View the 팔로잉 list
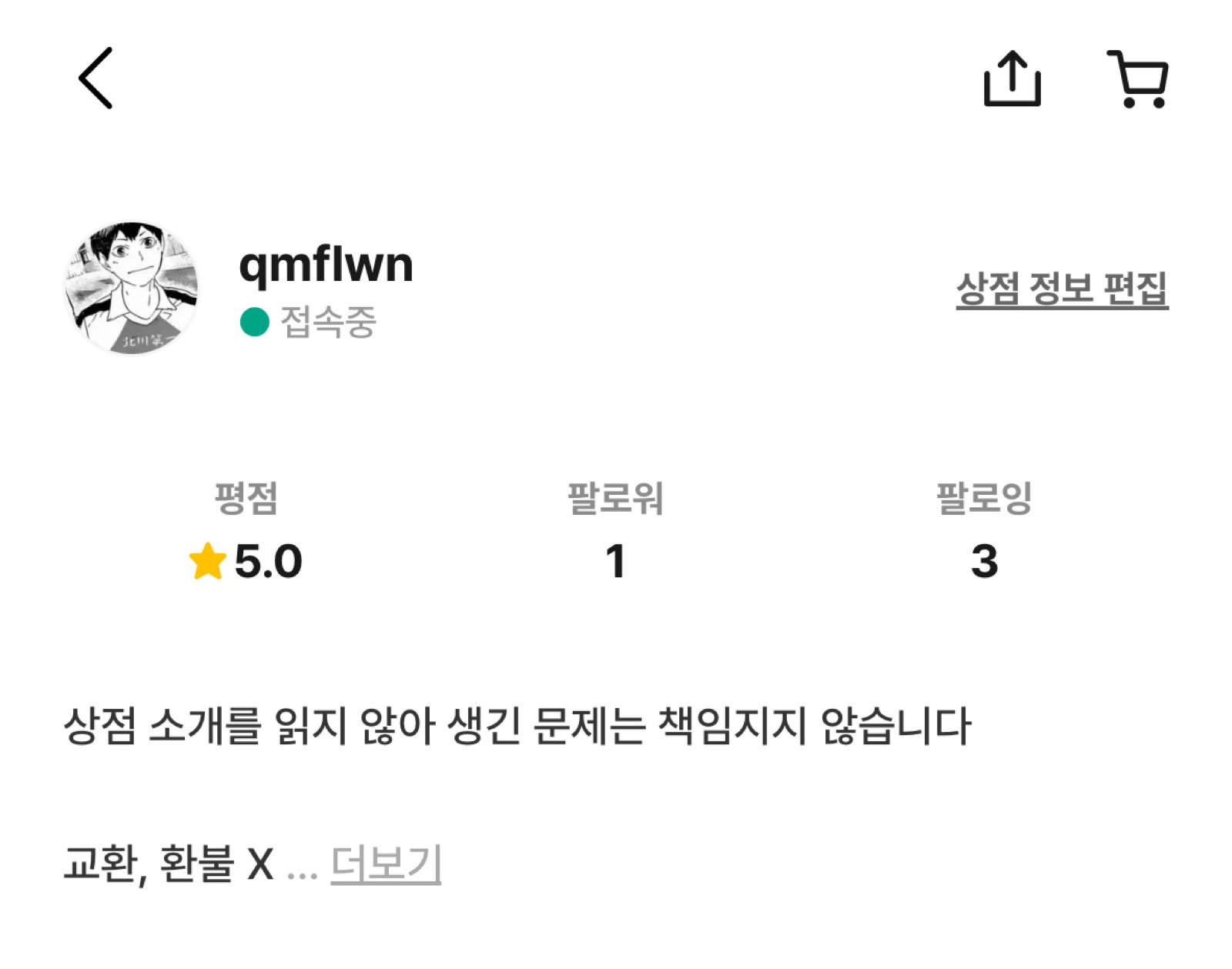The width and height of the screenshot is (1232, 969). click(983, 533)
